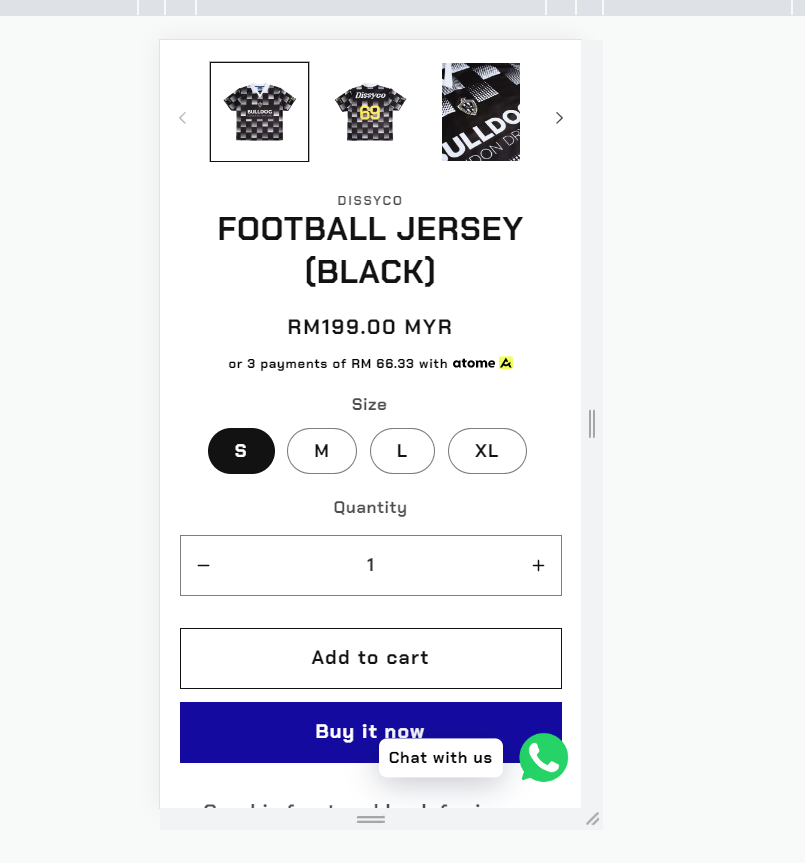This screenshot has width=805, height=863.
Task: View the back jersey thumbnail with 69
Action: pyautogui.click(x=370, y=112)
